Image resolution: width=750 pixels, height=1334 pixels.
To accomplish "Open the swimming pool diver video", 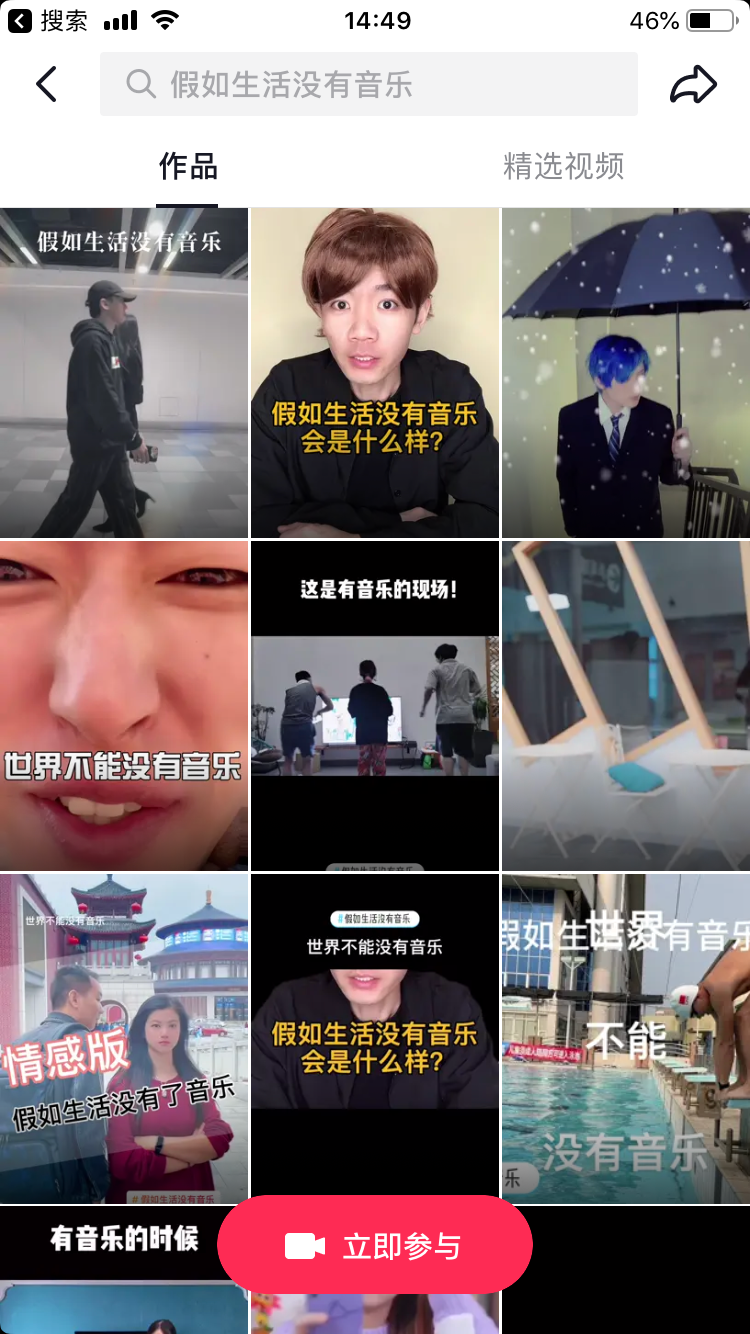I will tap(625, 1038).
